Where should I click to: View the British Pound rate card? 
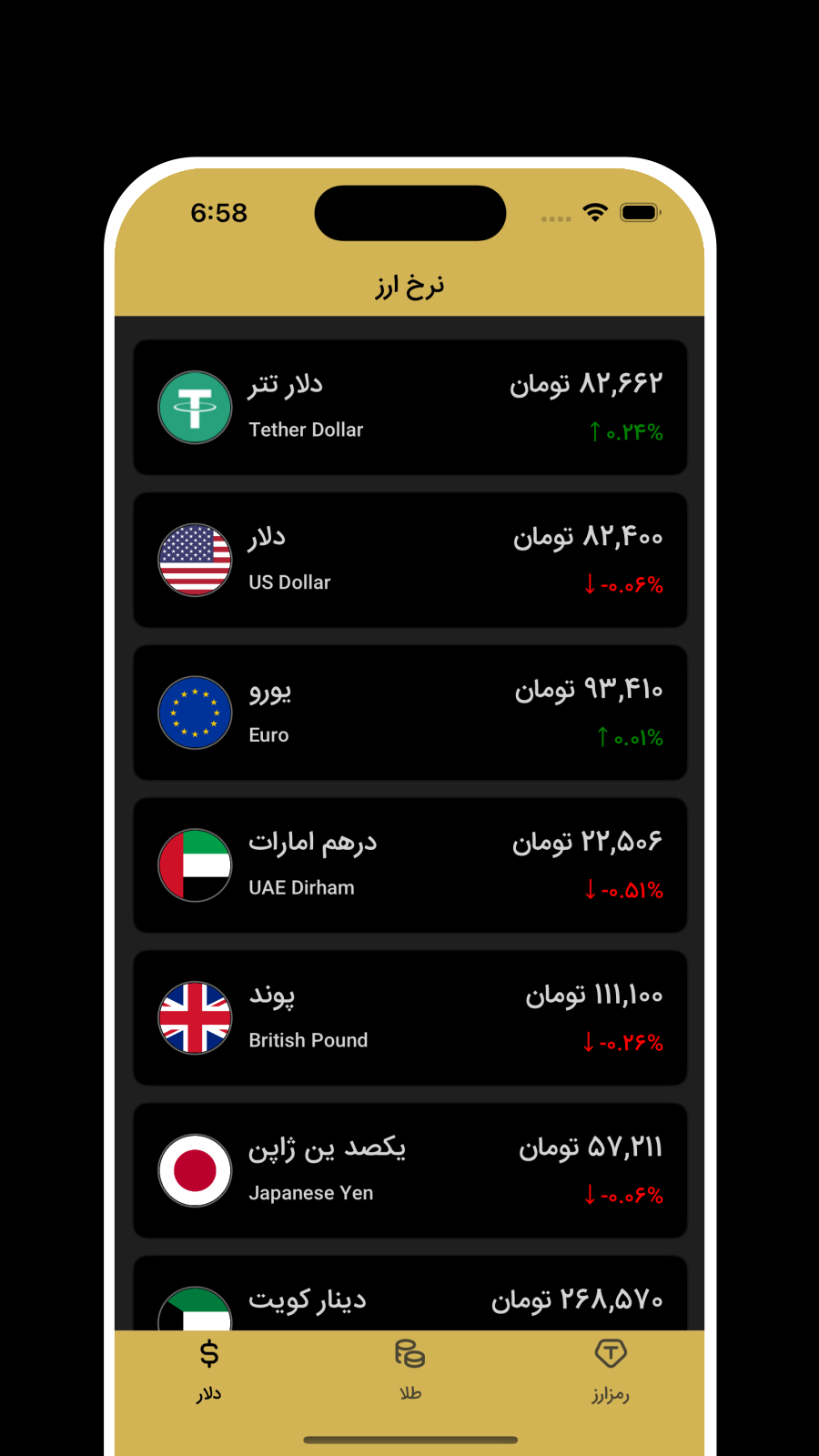[x=409, y=1018]
